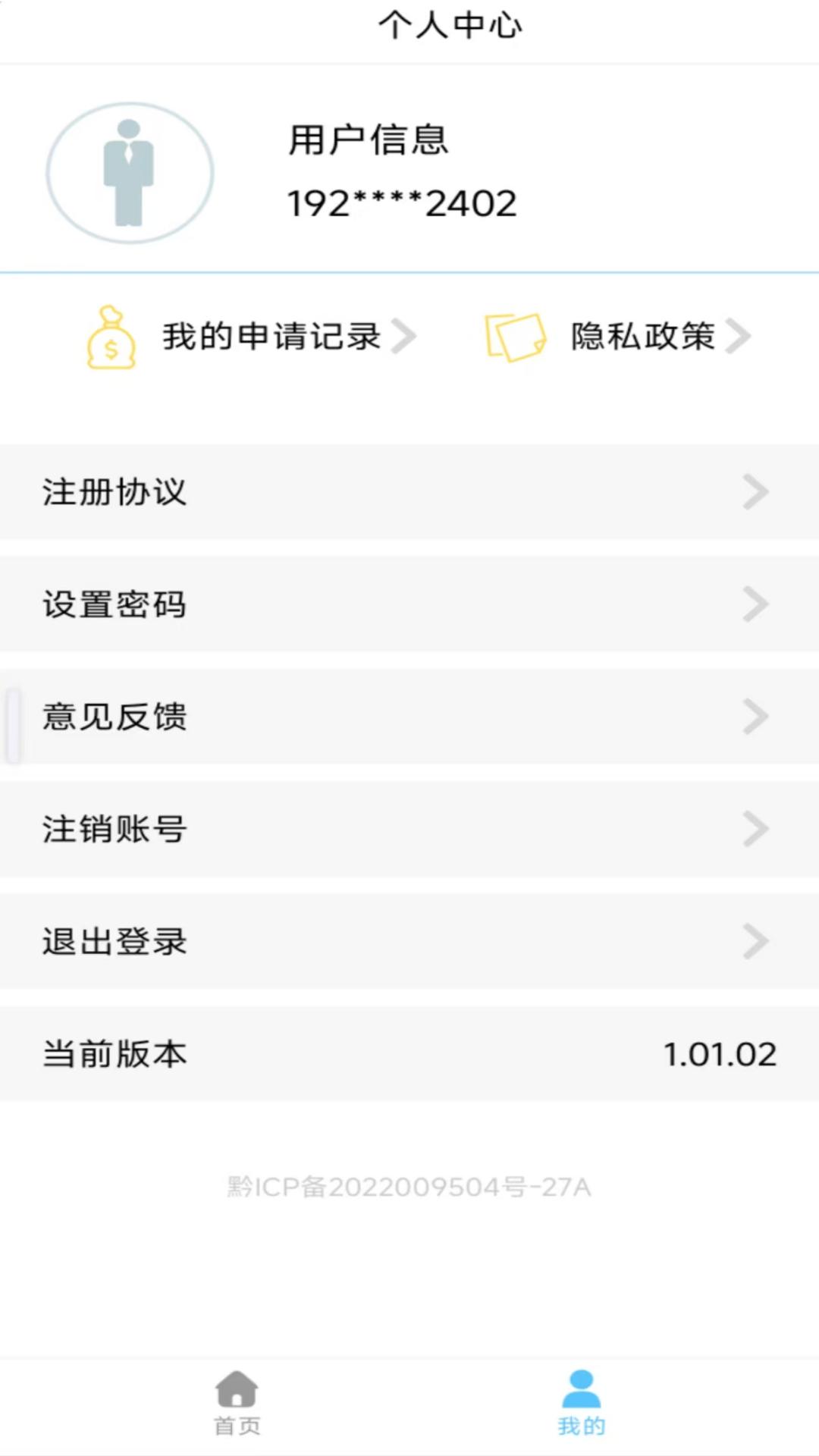Screen dimensions: 819x1456
Task: Expand the 设置密码 row arrow
Action: (x=755, y=604)
